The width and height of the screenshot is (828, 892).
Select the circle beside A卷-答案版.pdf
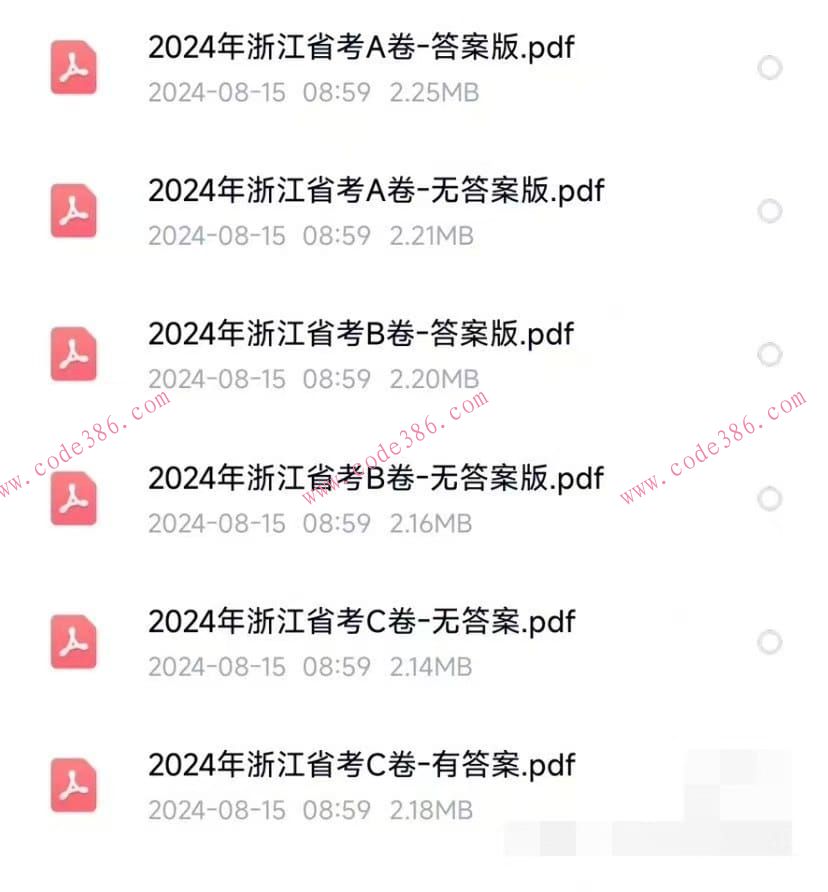pyautogui.click(x=770, y=68)
